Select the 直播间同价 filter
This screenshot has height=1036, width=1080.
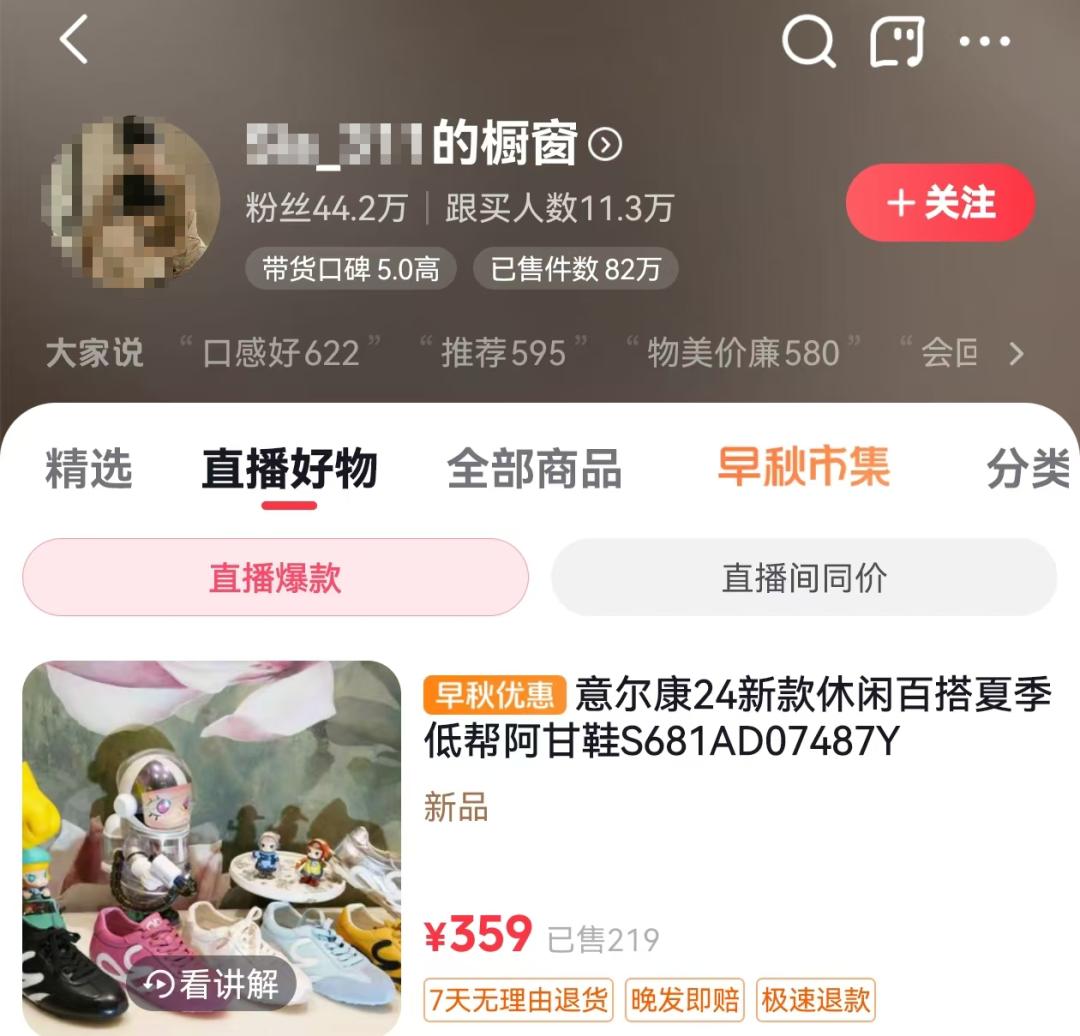pos(804,578)
